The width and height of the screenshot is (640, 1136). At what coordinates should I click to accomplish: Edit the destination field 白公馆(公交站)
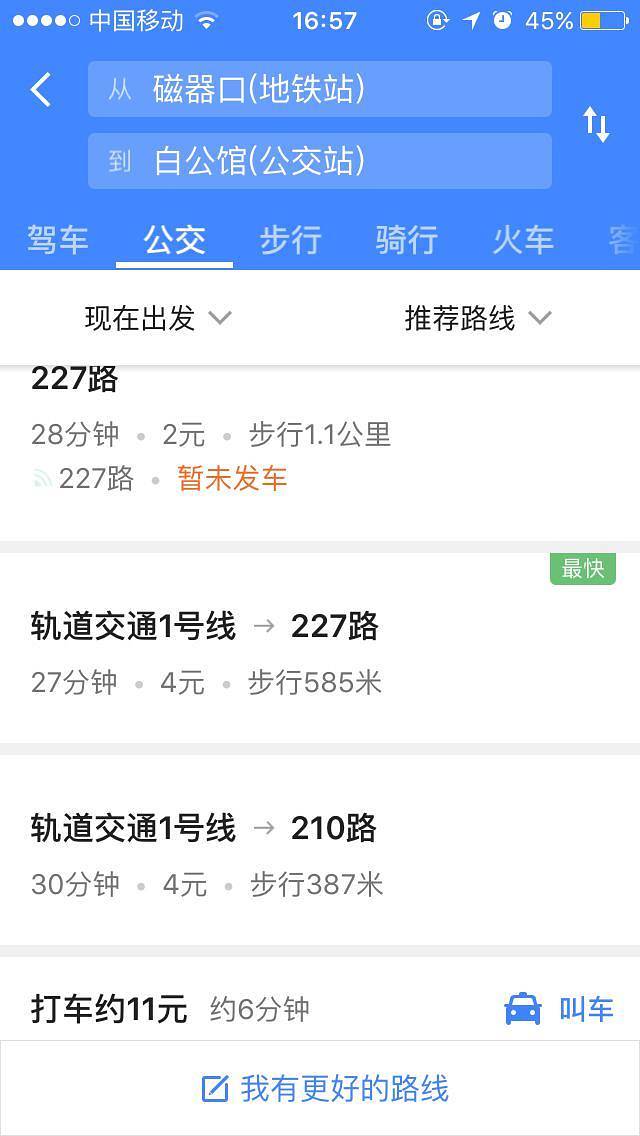tap(320, 161)
